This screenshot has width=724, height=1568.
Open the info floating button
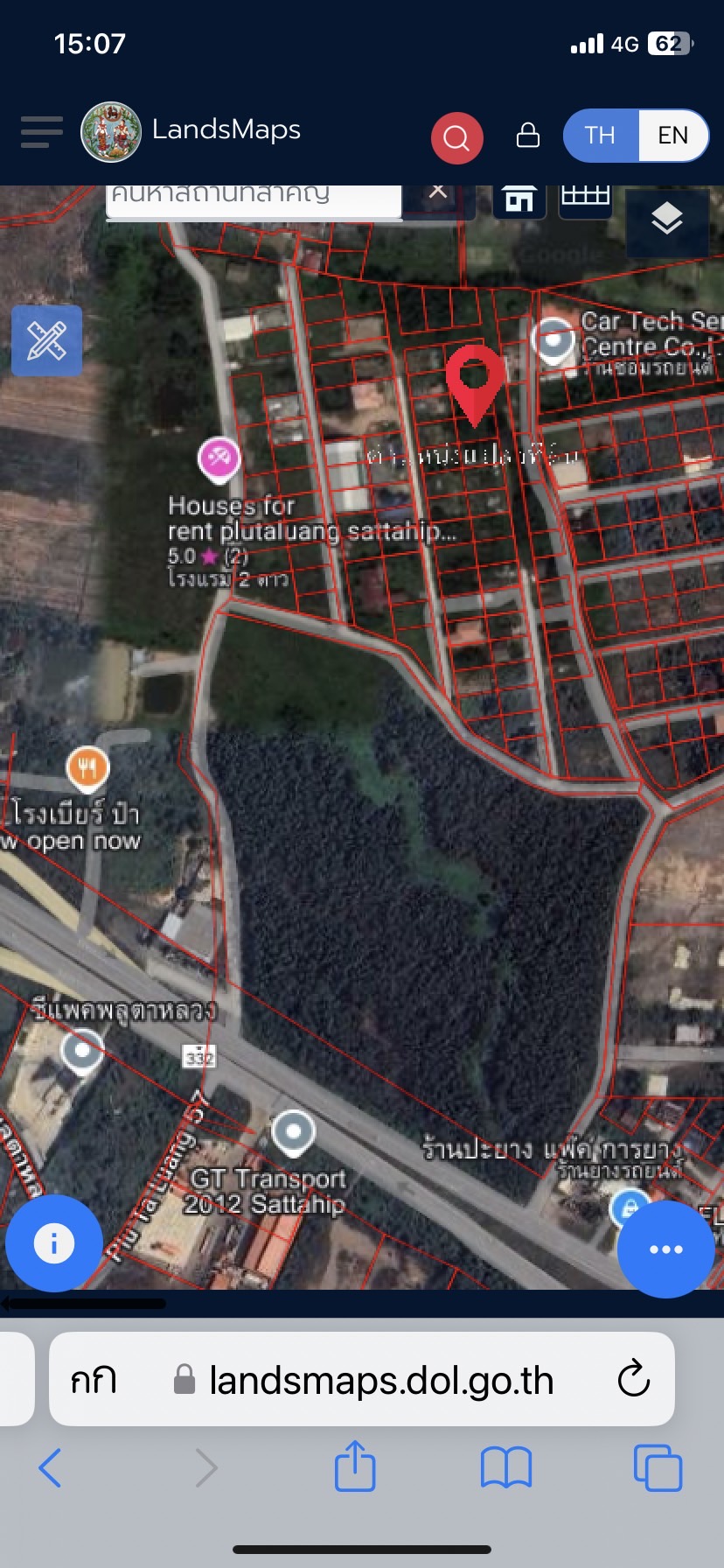(53, 1242)
